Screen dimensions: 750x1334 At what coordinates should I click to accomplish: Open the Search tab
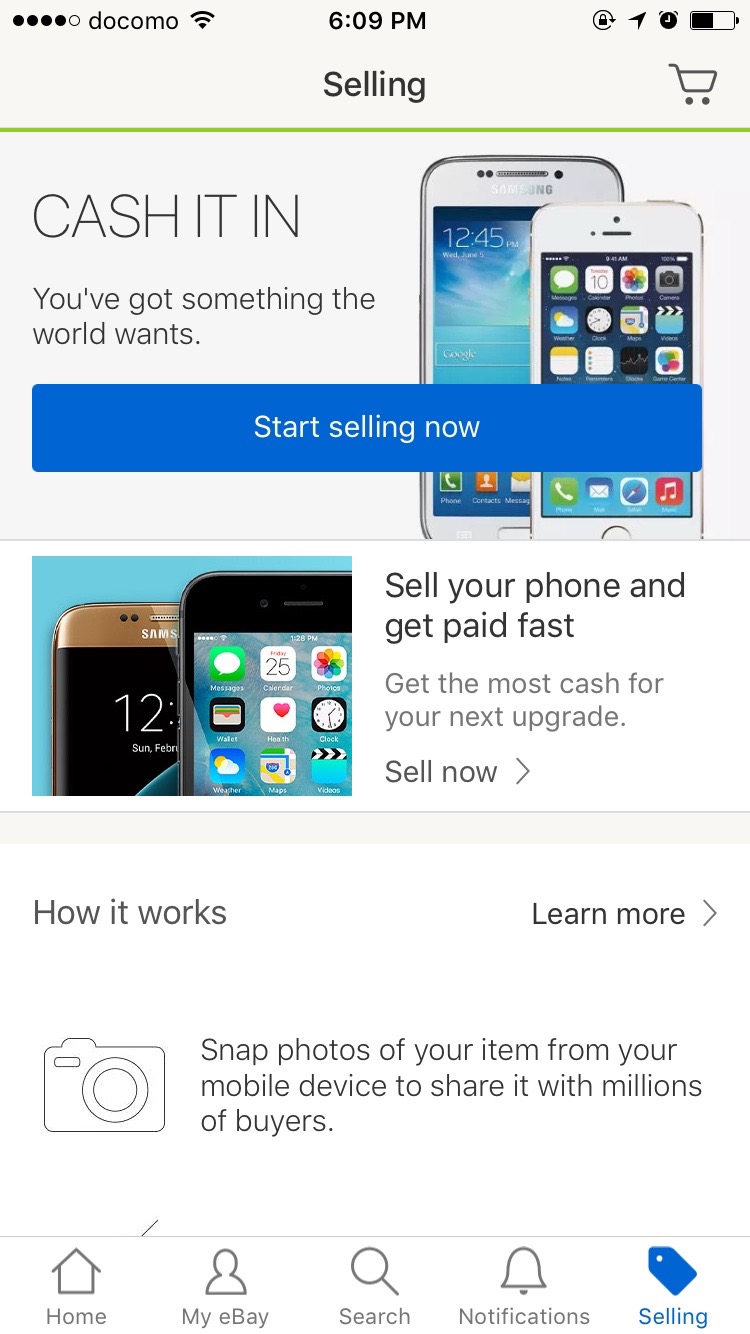pyautogui.click(x=374, y=1287)
